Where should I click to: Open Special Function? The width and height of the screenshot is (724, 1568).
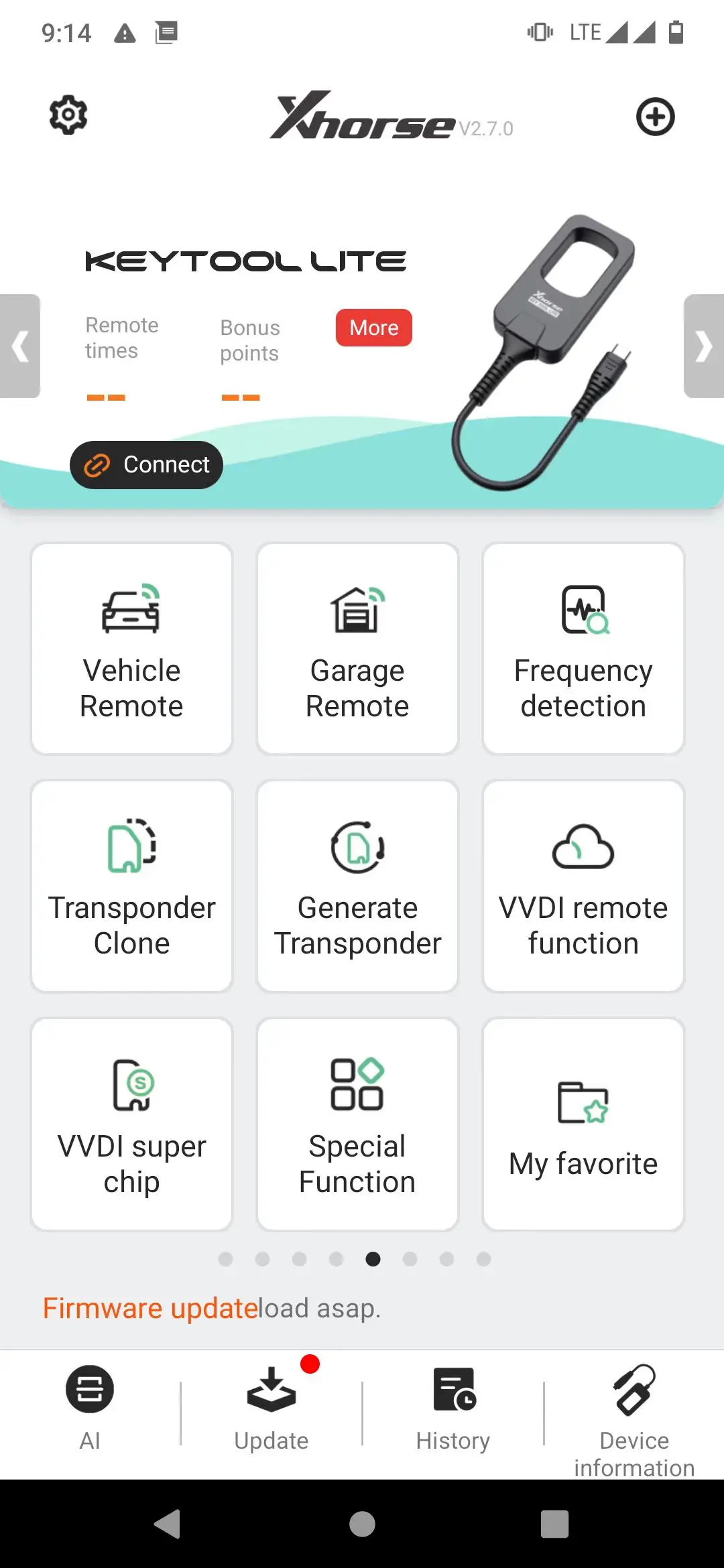click(x=357, y=1124)
